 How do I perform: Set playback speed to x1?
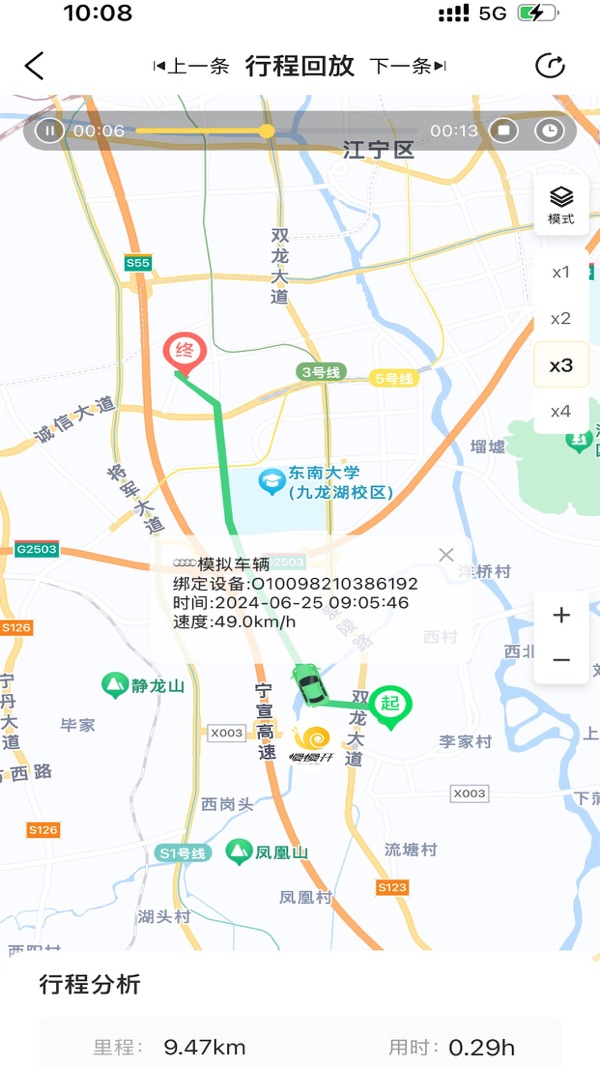(x=561, y=272)
